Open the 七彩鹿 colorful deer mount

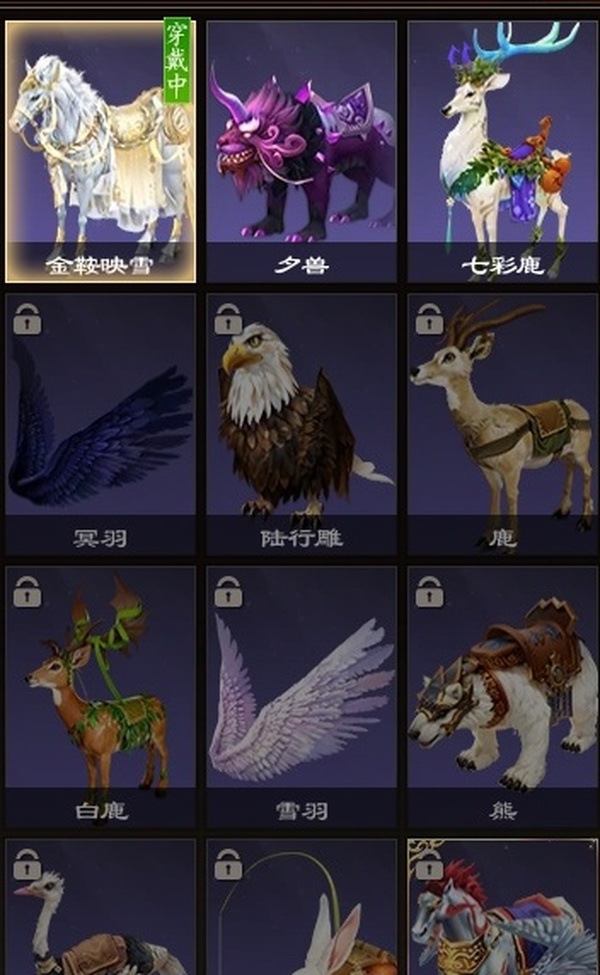pyautogui.click(x=501, y=150)
